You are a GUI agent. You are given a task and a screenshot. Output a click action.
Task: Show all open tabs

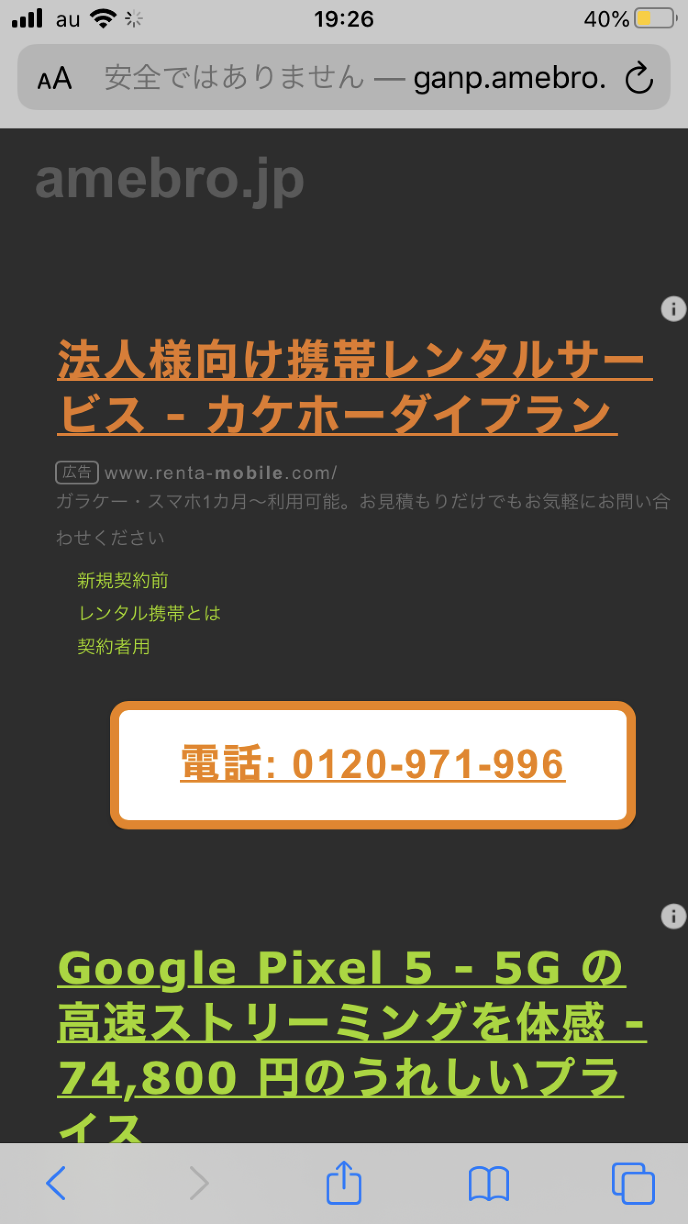pyautogui.click(x=633, y=1184)
